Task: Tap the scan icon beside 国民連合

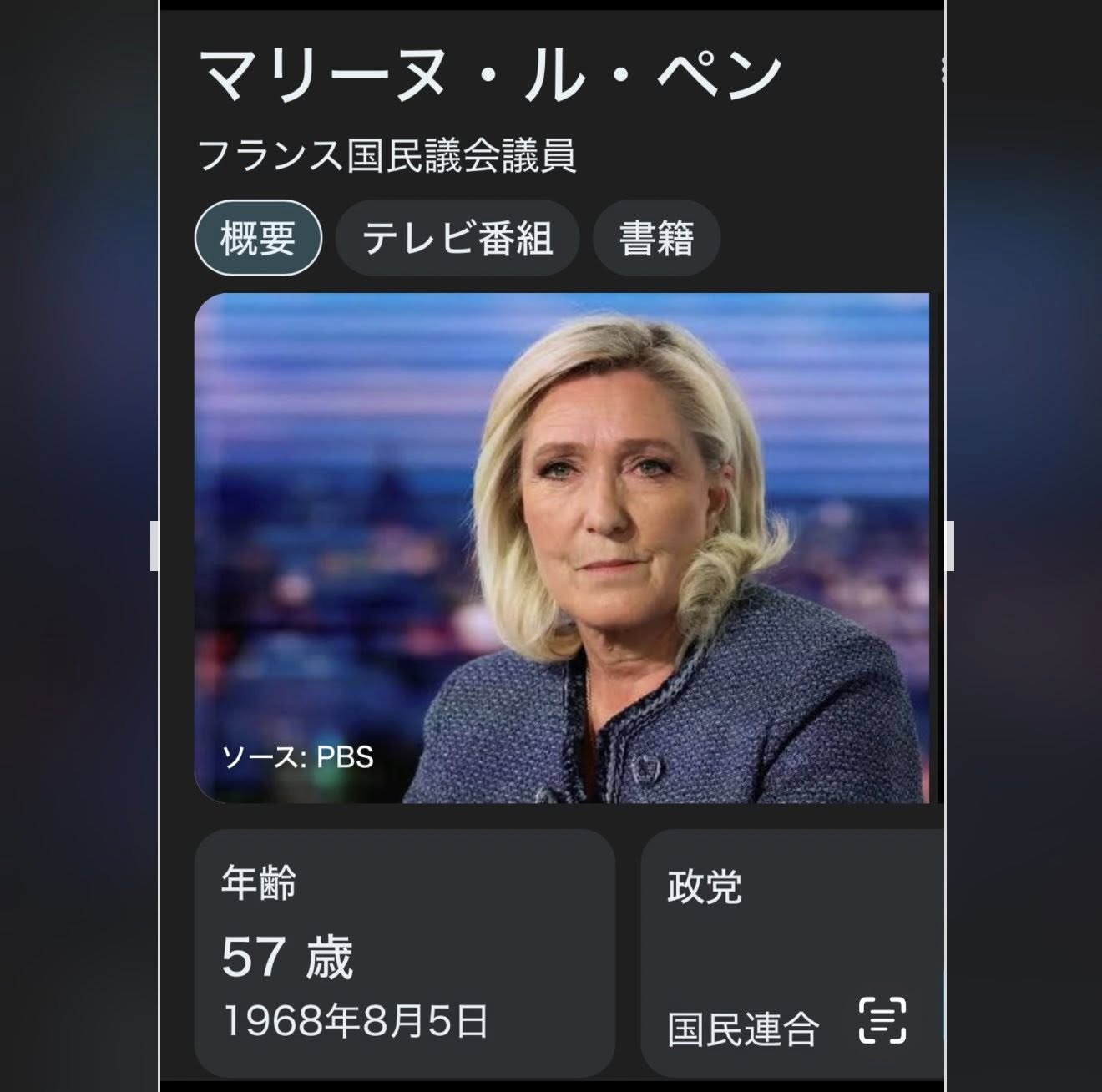Action: click(x=882, y=1020)
